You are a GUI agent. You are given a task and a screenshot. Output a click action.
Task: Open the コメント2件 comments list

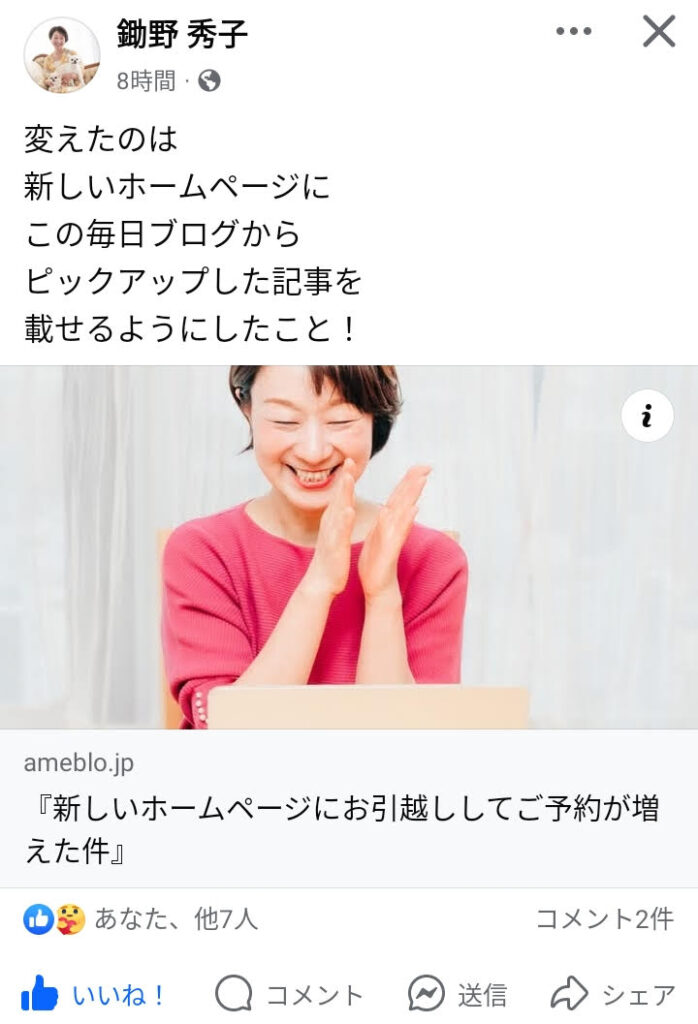click(605, 919)
